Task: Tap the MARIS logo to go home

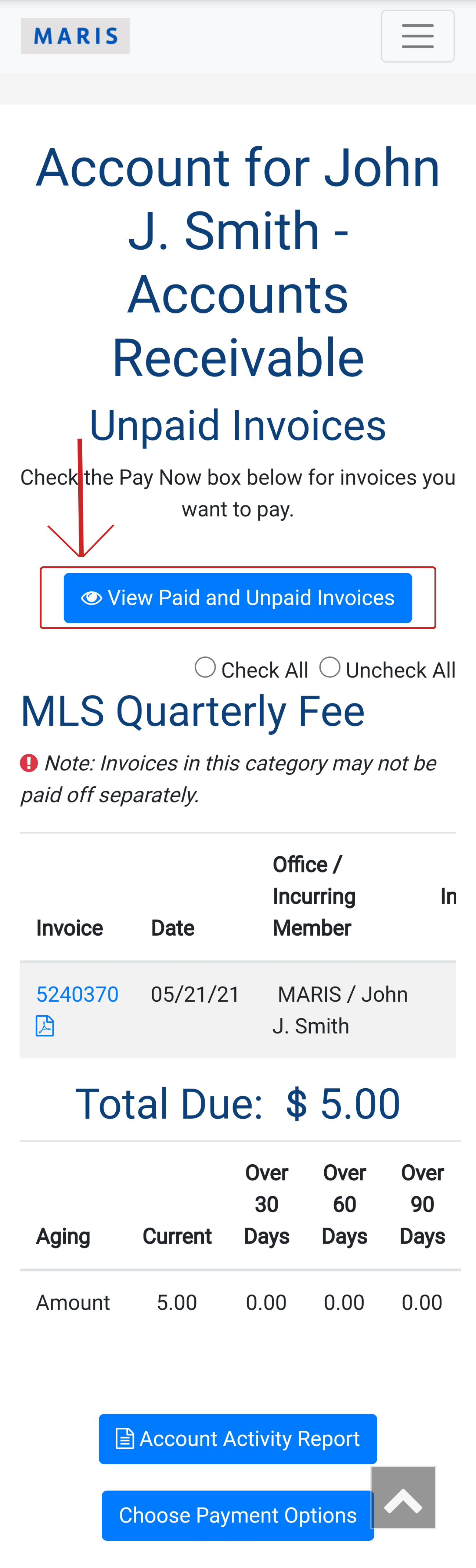Action: click(76, 36)
